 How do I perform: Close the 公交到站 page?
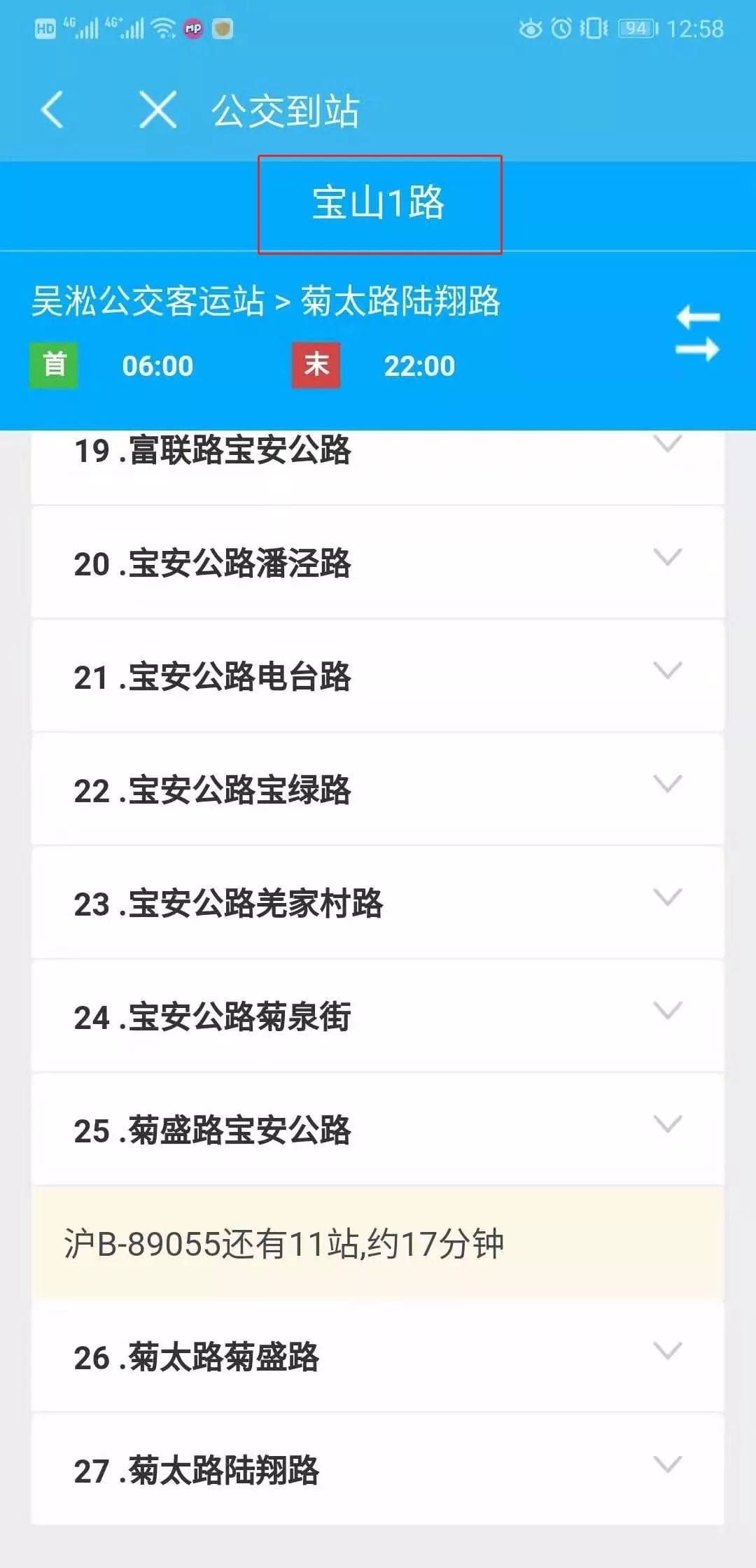[x=157, y=110]
